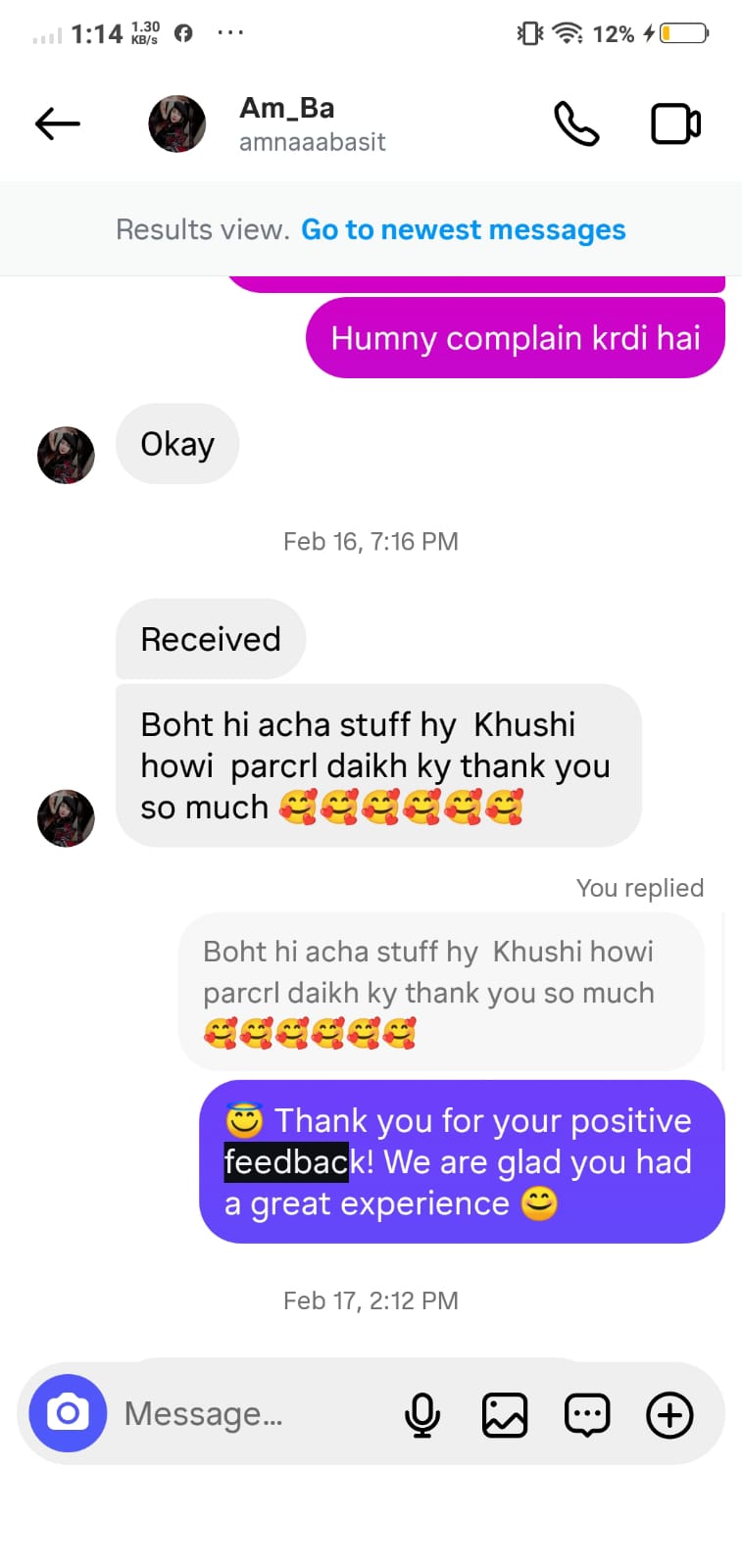
Task: Select the 'Humny complain krdi hai' message bubble
Action: (x=515, y=337)
